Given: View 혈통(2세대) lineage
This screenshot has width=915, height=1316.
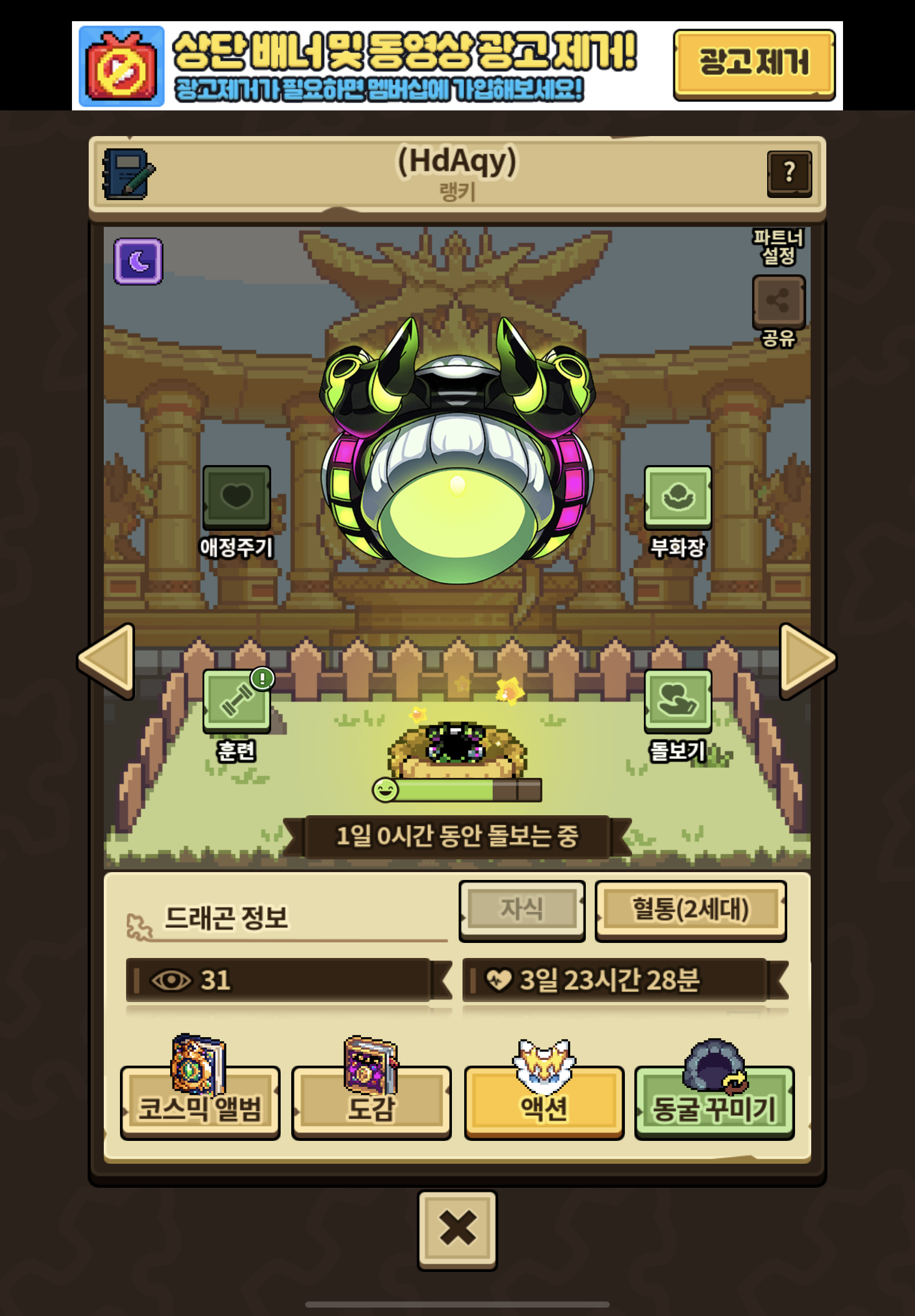Looking at the screenshot, I should (690, 910).
